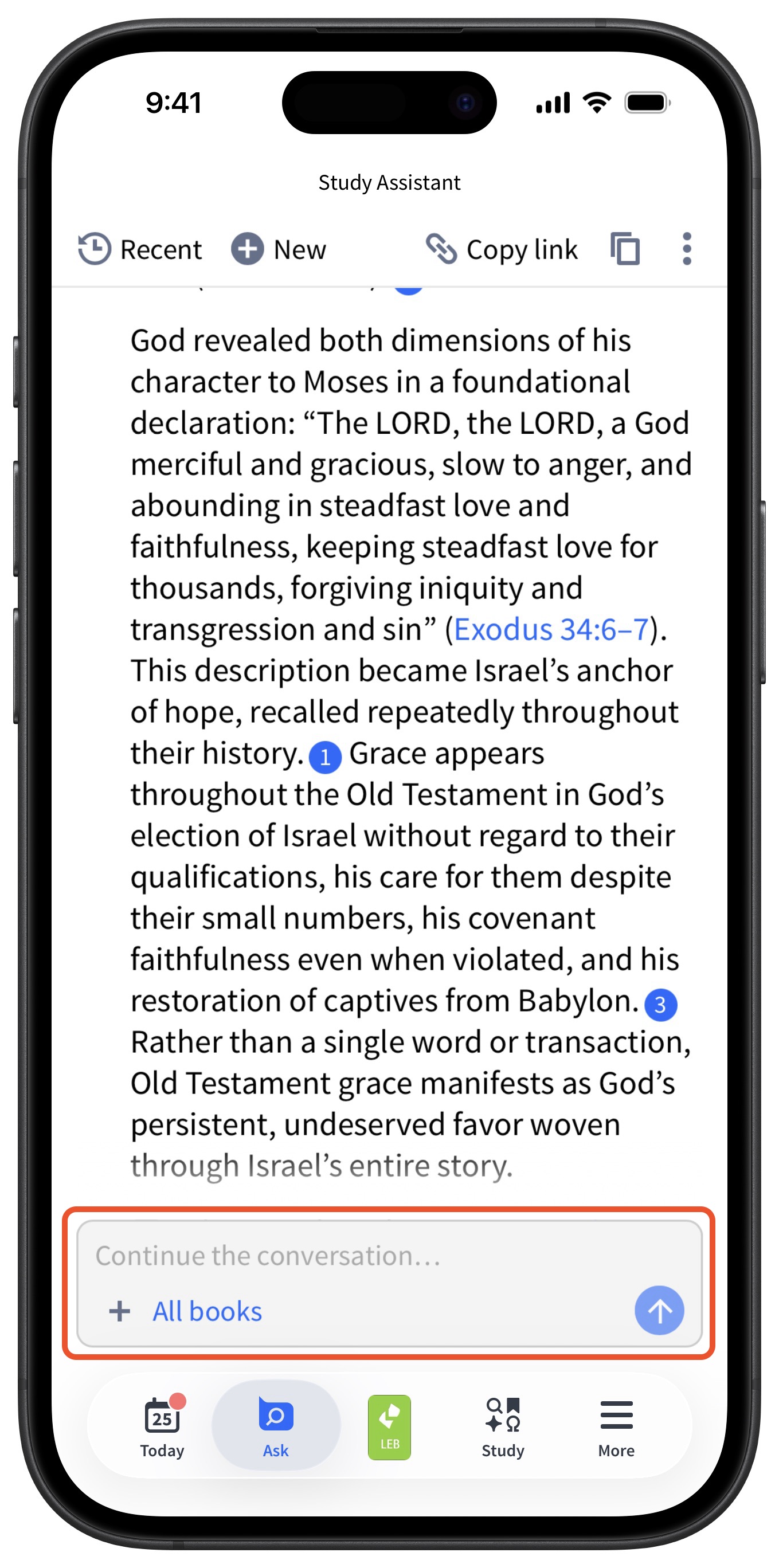Viewport: 779px width, 1568px height.
Task: Tap Copy link
Action: (502, 249)
